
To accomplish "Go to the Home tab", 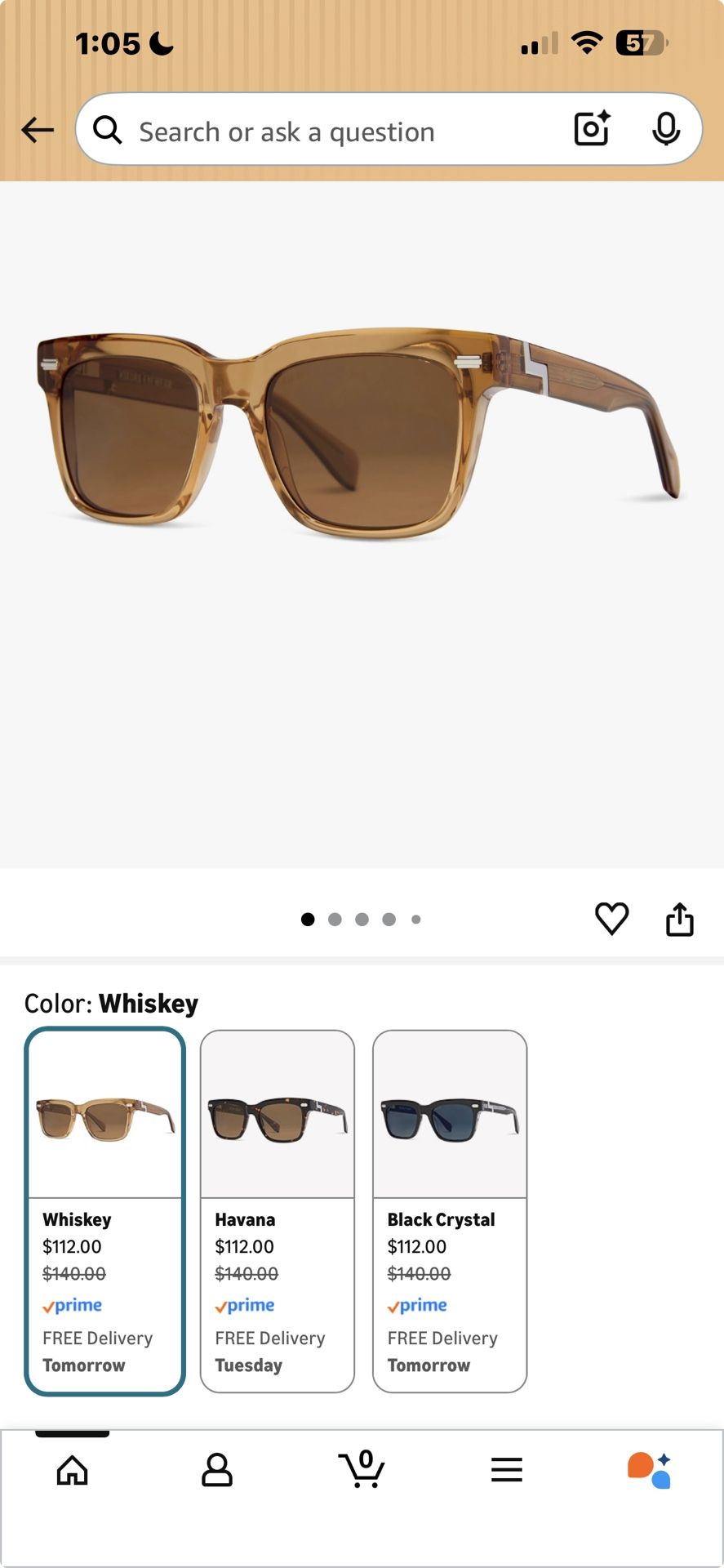I will click(x=73, y=1470).
